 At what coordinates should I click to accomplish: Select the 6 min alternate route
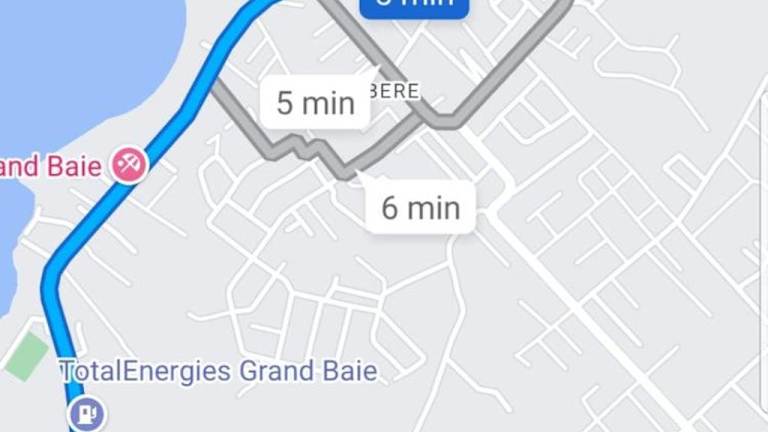pos(420,208)
